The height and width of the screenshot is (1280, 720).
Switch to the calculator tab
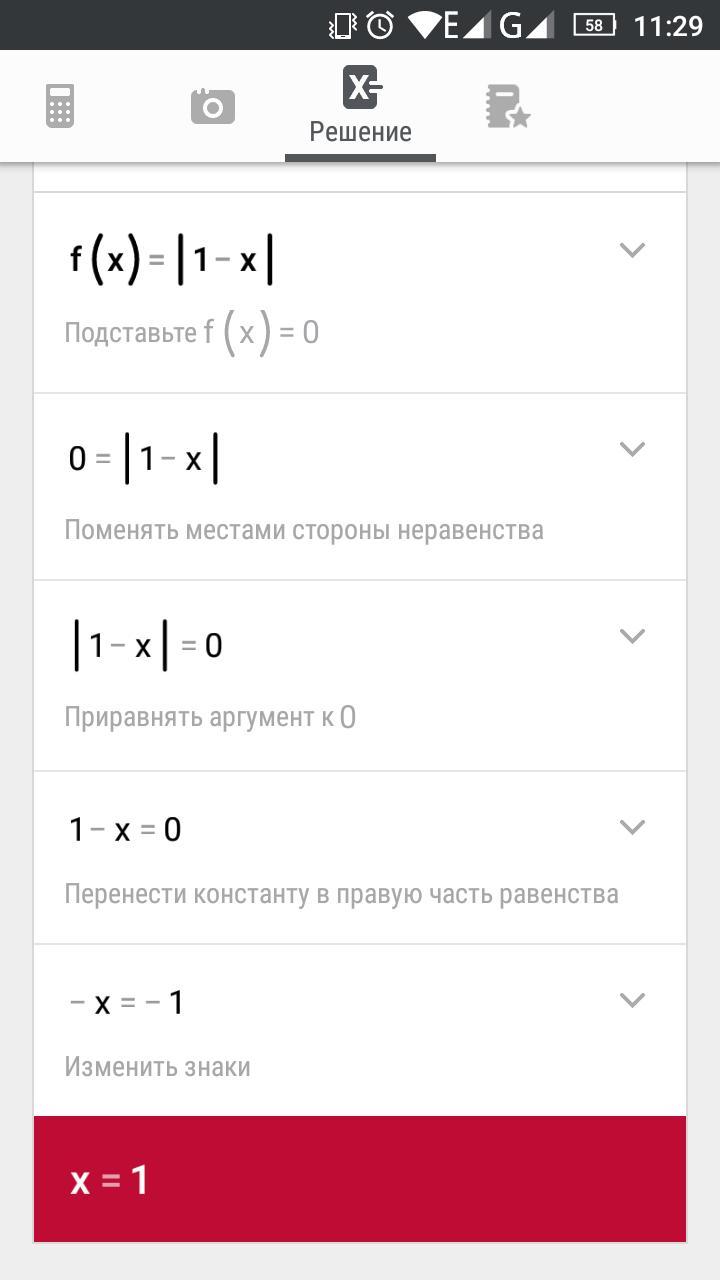point(60,106)
